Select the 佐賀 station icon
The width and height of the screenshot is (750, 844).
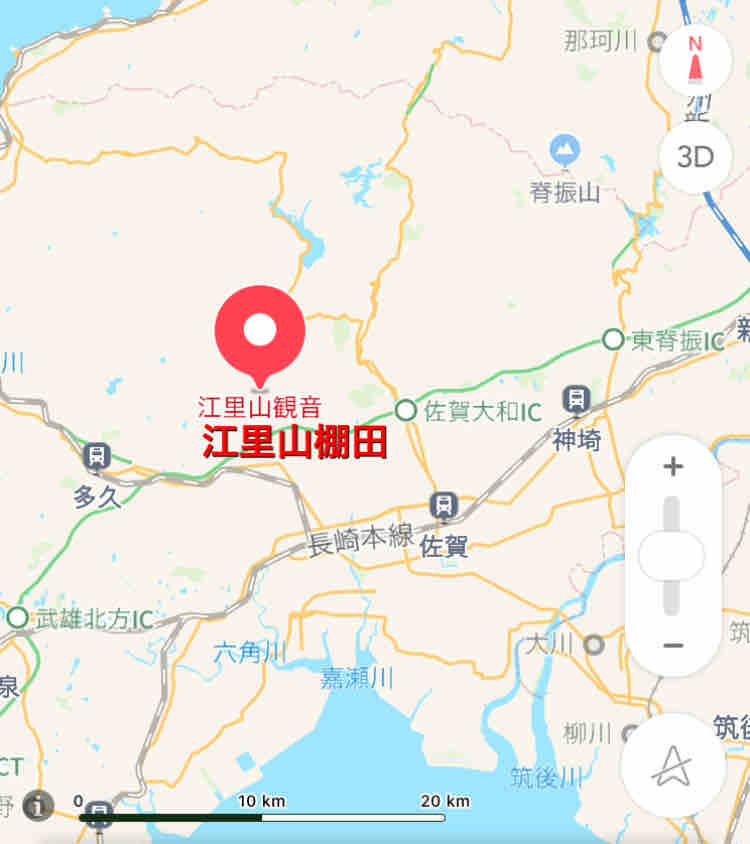(444, 507)
